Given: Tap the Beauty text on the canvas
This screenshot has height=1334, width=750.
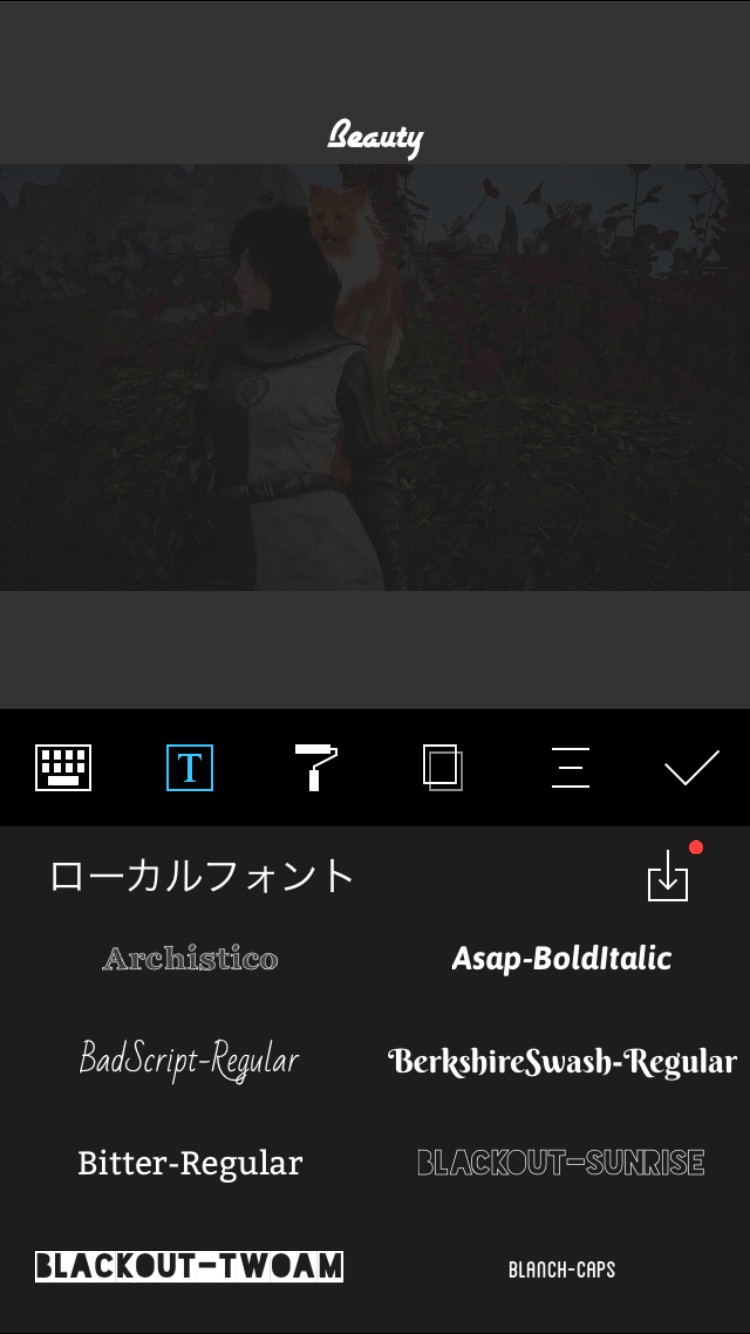Looking at the screenshot, I should pos(376,138).
